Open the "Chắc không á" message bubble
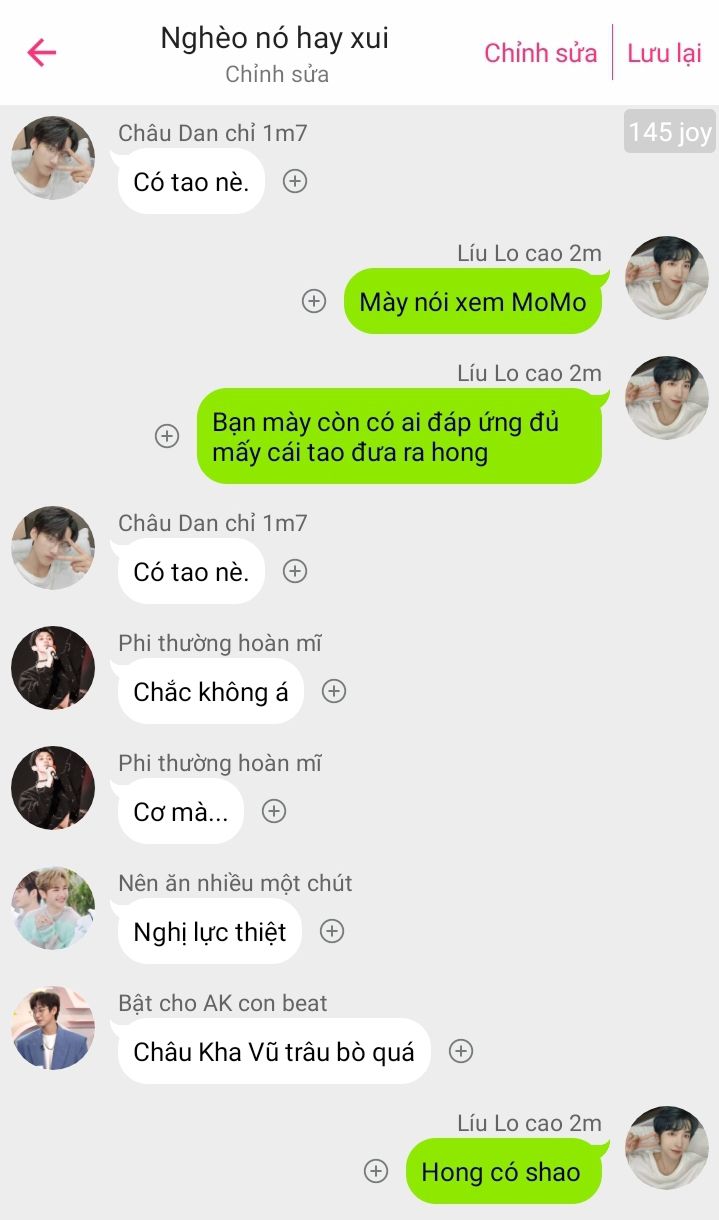 211,692
